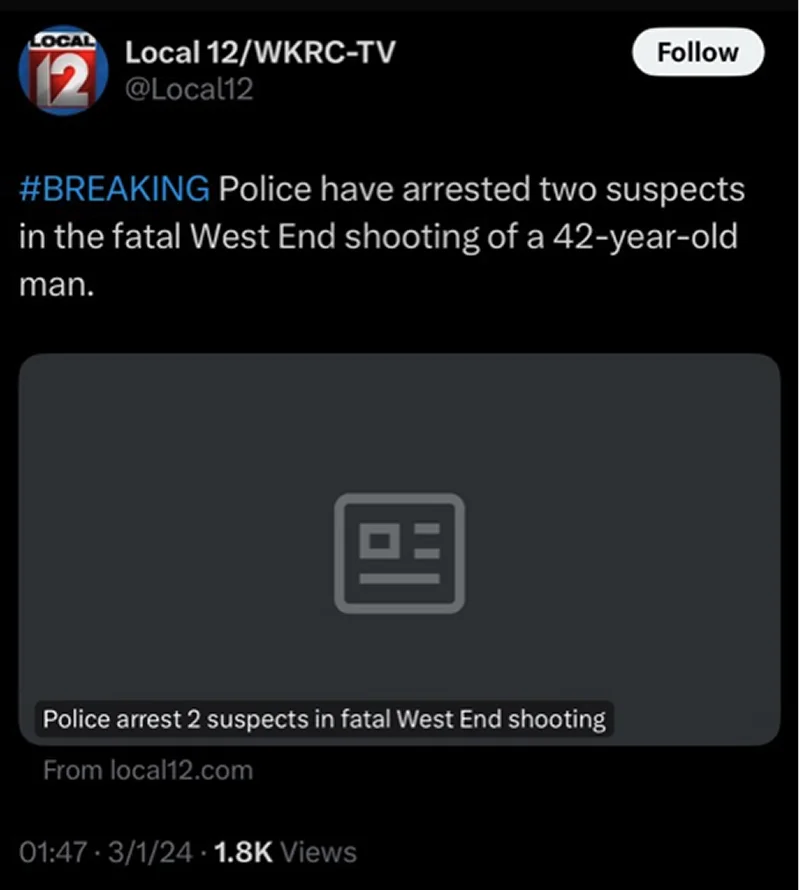The height and width of the screenshot is (890, 799).
Task: Open the @Local12 handle profile
Action: 188,90
